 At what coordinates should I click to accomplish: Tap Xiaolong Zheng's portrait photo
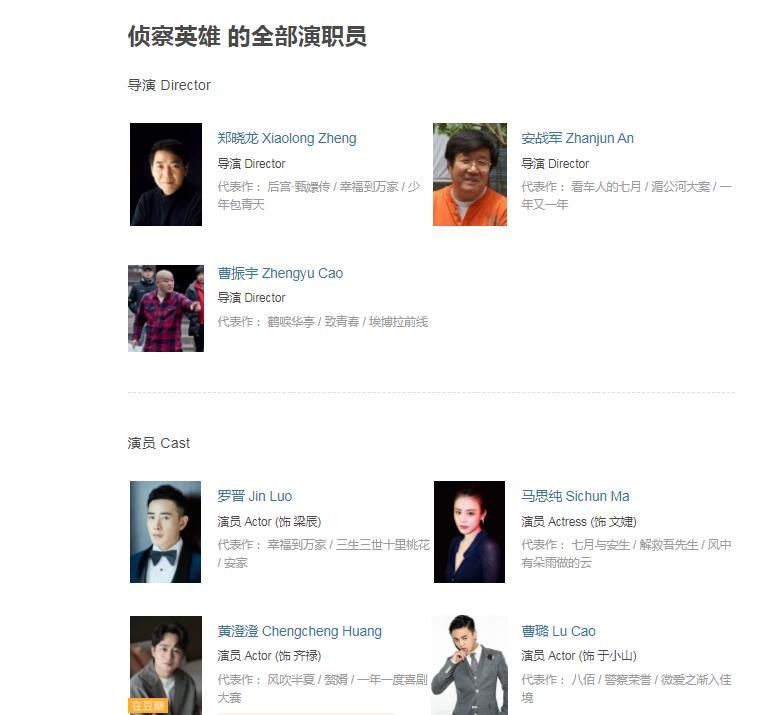[165, 175]
